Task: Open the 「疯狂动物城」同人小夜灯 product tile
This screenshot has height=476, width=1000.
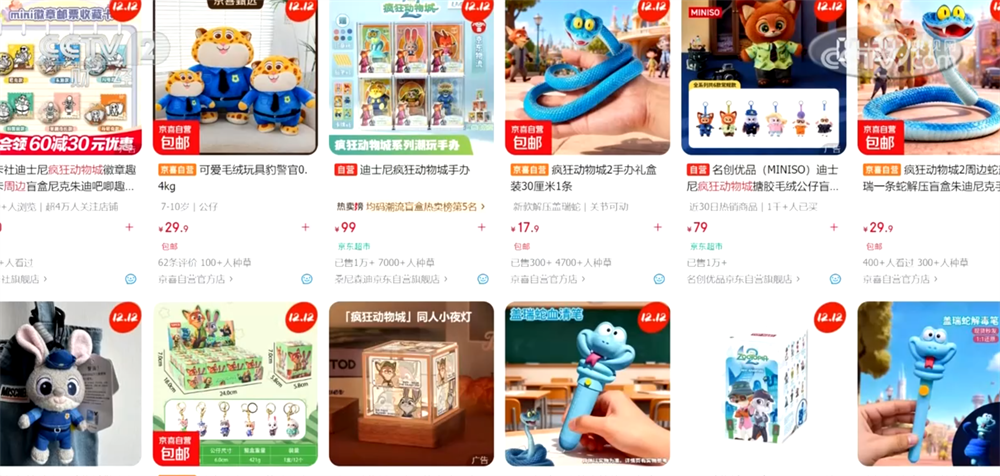Action: point(410,383)
